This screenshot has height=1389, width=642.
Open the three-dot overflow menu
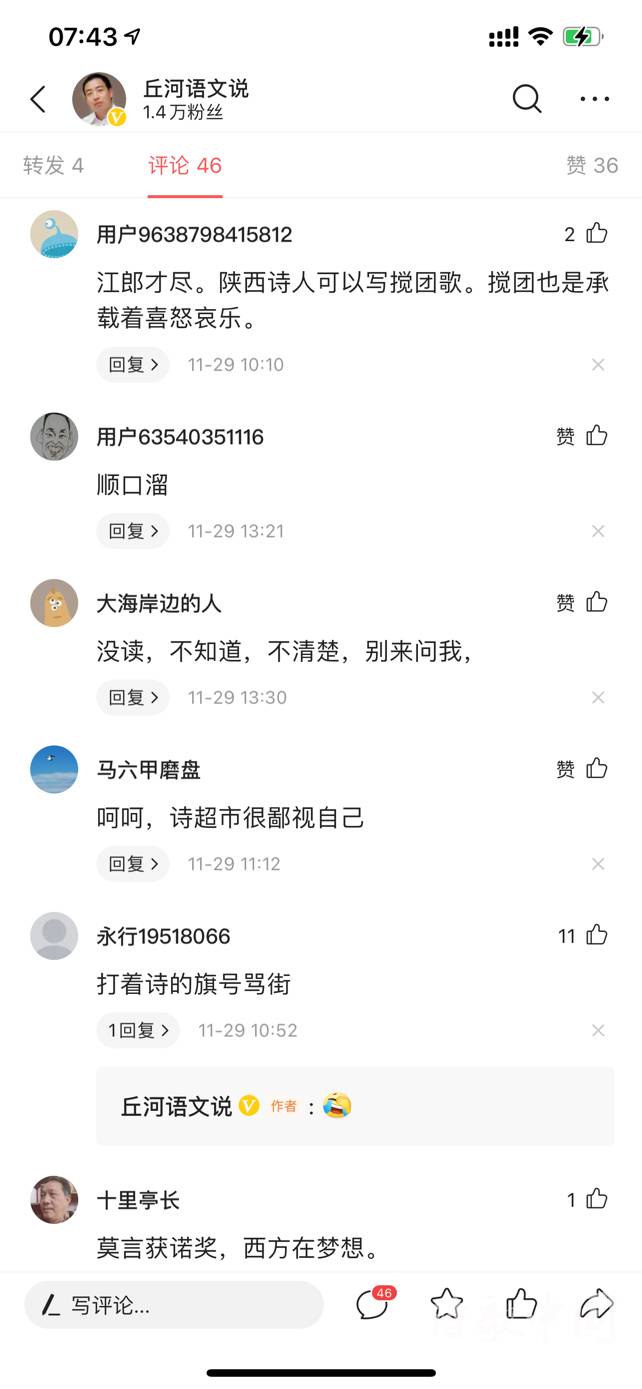(x=594, y=98)
